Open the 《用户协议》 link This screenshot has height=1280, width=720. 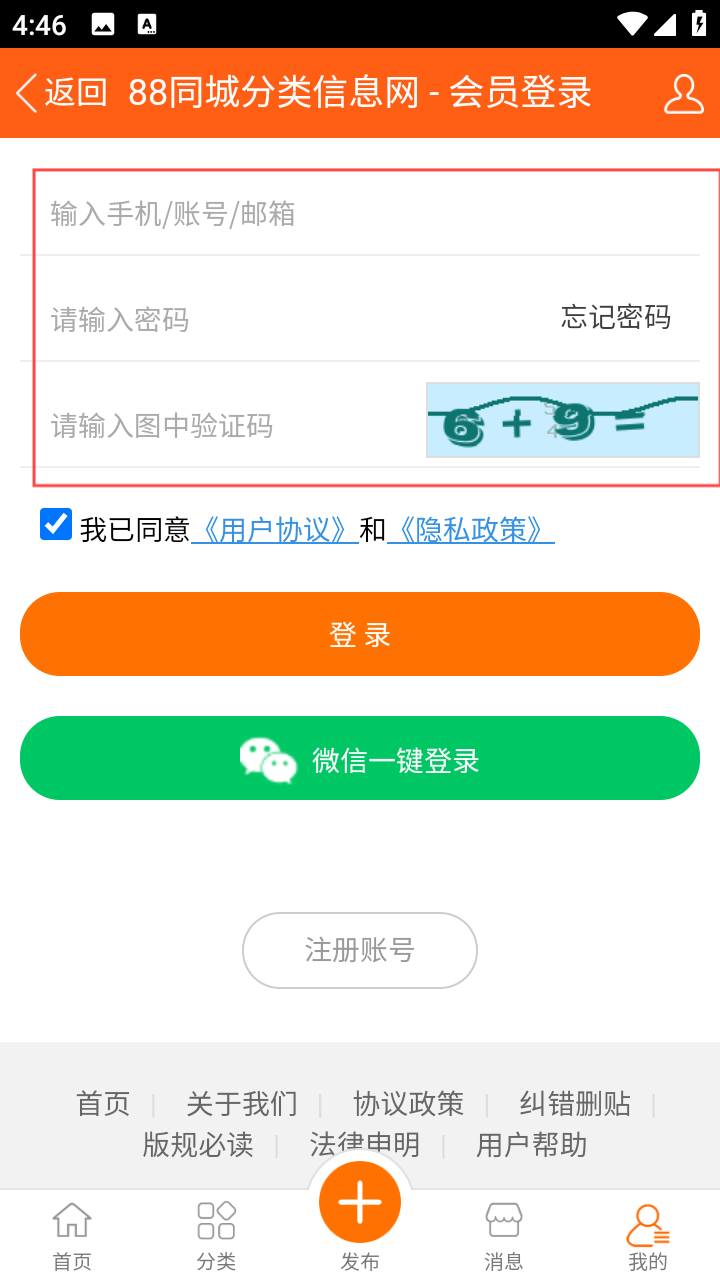274,529
